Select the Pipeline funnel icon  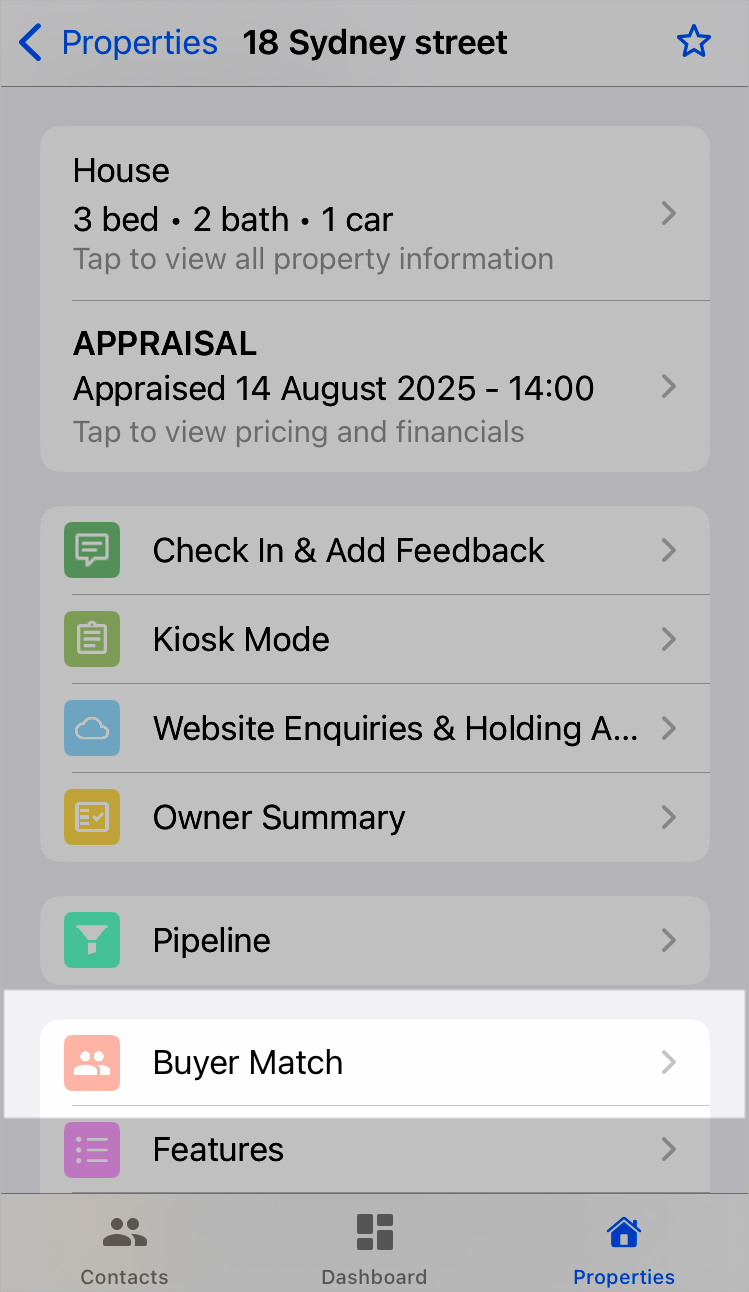[x=91, y=940]
